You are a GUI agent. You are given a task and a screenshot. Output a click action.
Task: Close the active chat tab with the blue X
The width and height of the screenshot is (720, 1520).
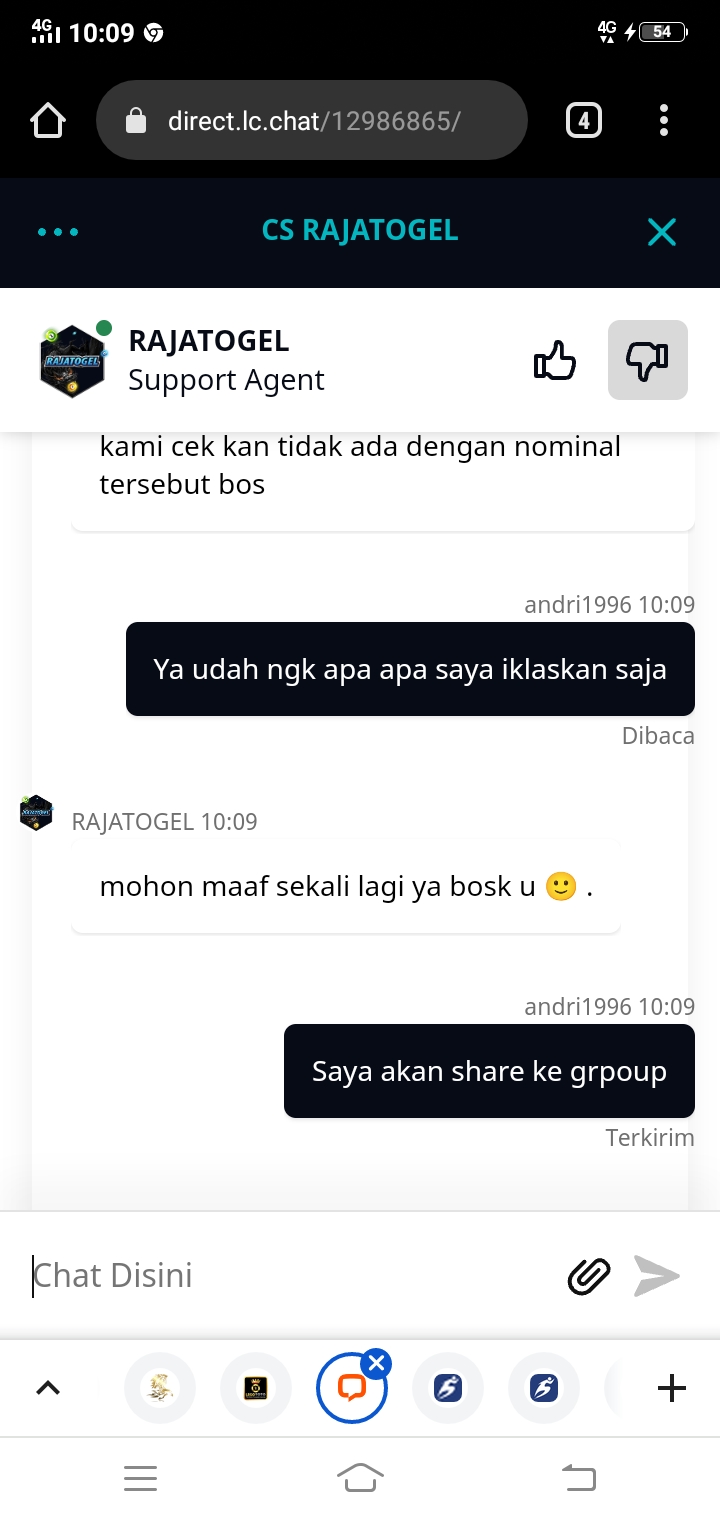pos(376,1363)
